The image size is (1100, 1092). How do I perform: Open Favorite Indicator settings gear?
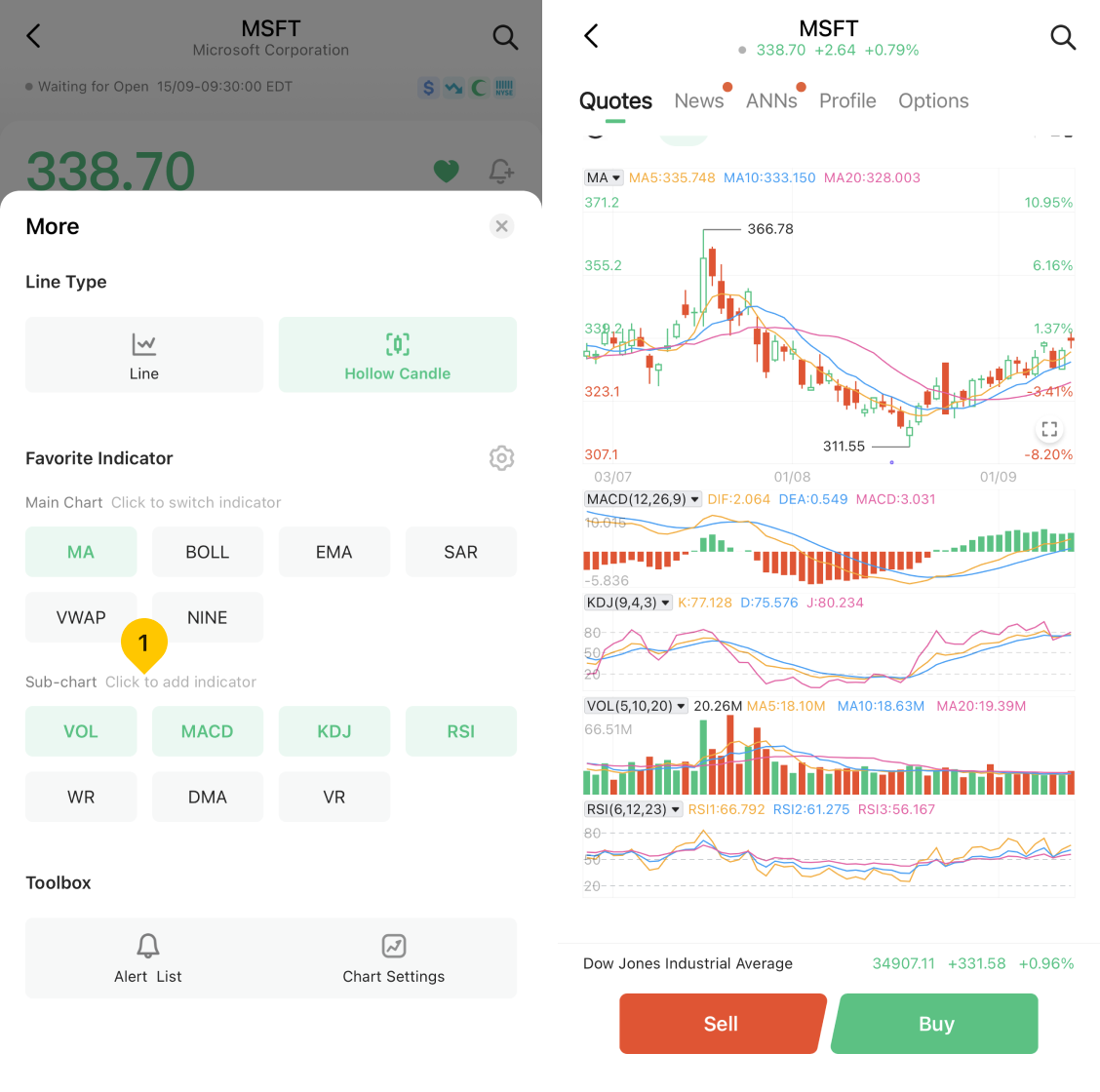click(x=501, y=457)
